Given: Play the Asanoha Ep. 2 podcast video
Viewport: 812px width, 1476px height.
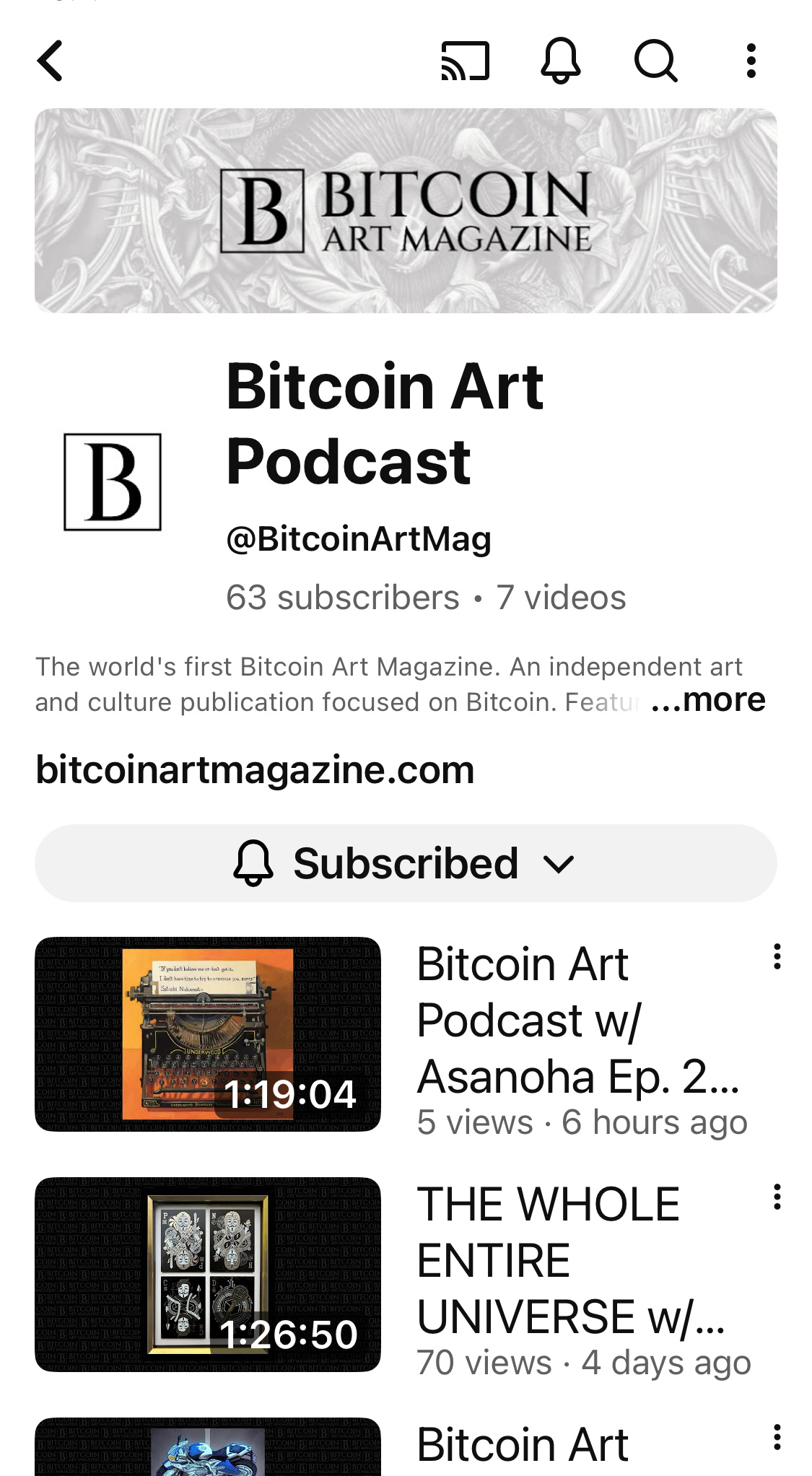Looking at the screenshot, I should [x=208, y=1034].
